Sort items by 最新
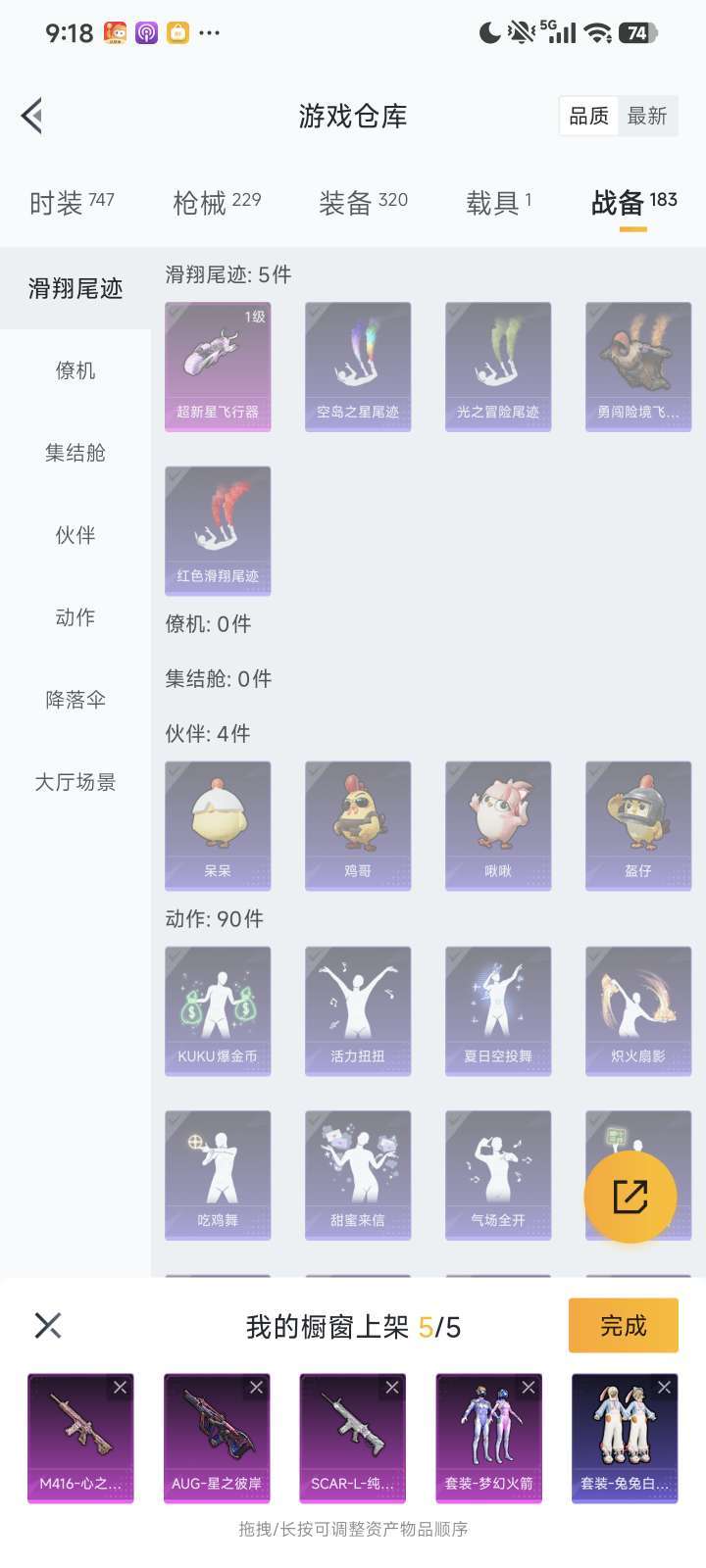 [647, 117]
